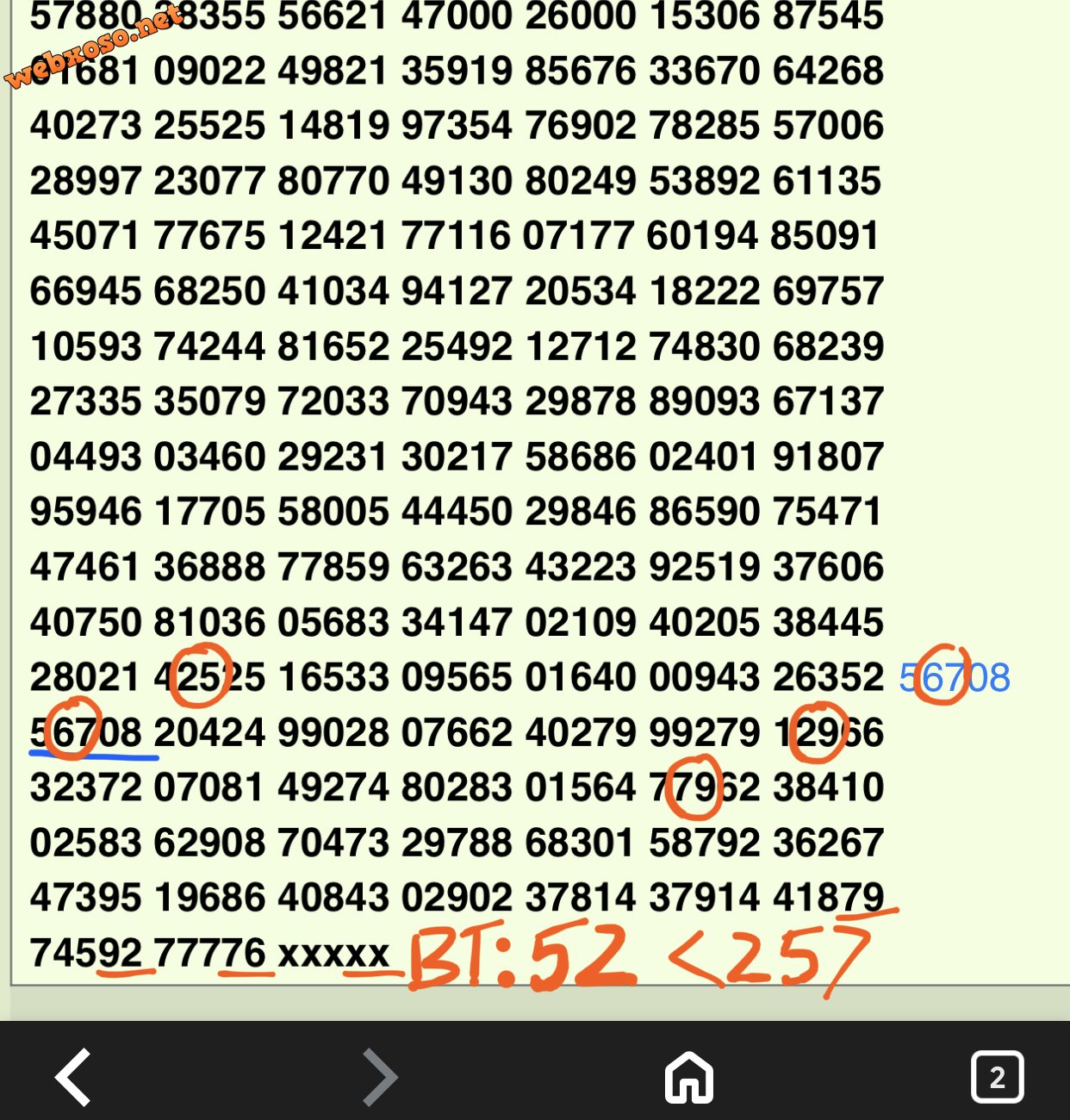The width and height of the screenshot is (1070, 1120).
Task: Tap the blue 56708 number link
Action: (x=955, y=678)
